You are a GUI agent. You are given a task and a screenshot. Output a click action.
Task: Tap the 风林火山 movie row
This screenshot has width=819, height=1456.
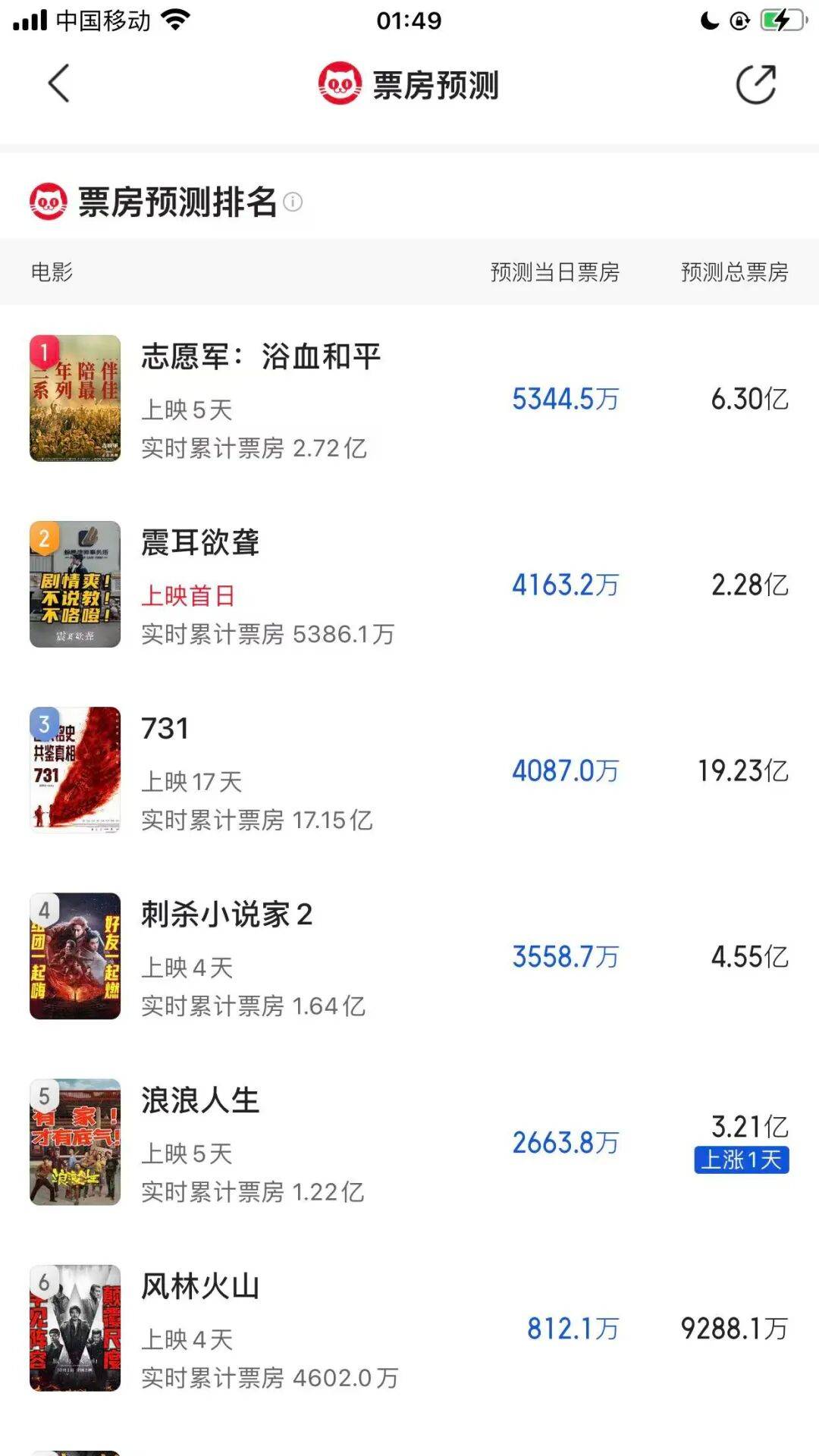(409, 1328)
